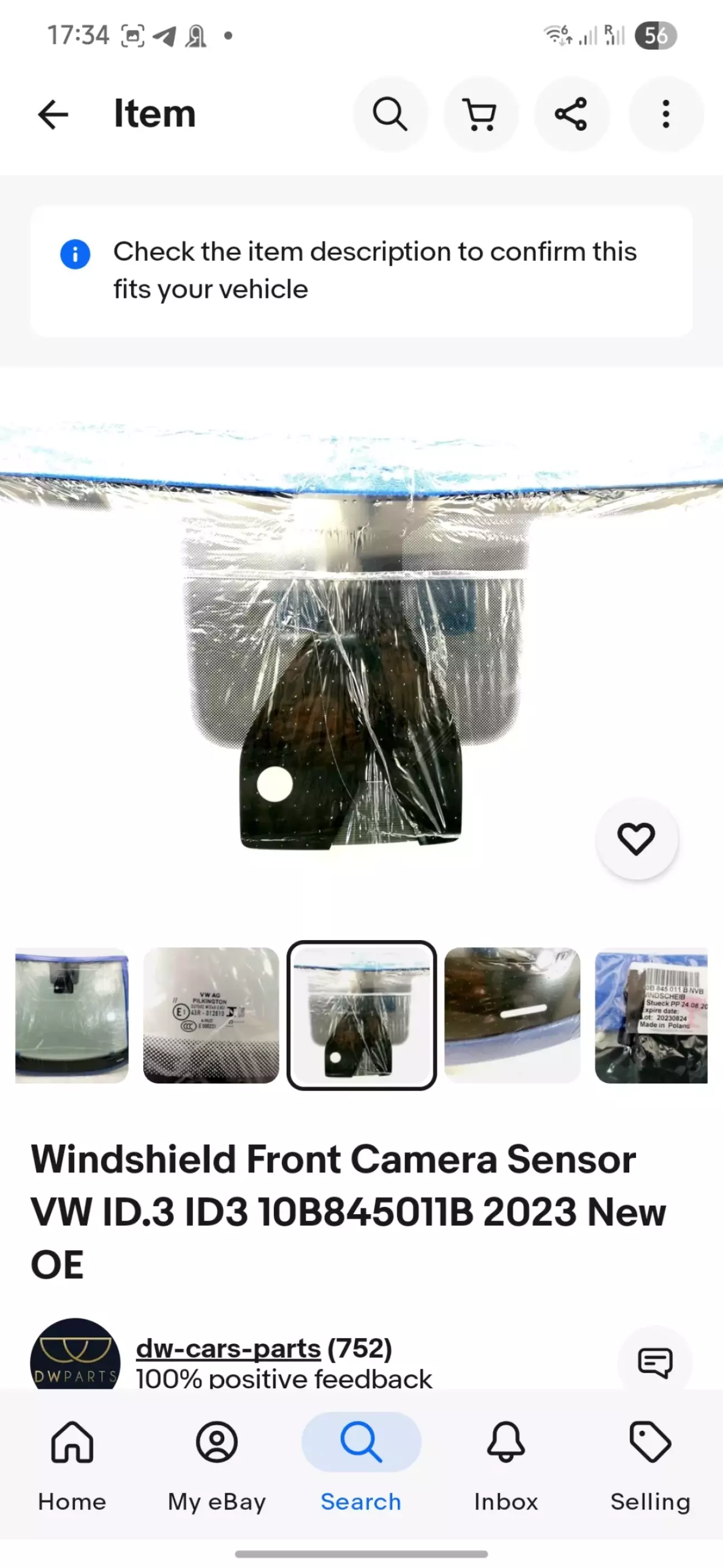View the dark windshield edge thumbnail
This screenshot has height=1568, width=723.
pyautogui.click(x=513, y=1015)
